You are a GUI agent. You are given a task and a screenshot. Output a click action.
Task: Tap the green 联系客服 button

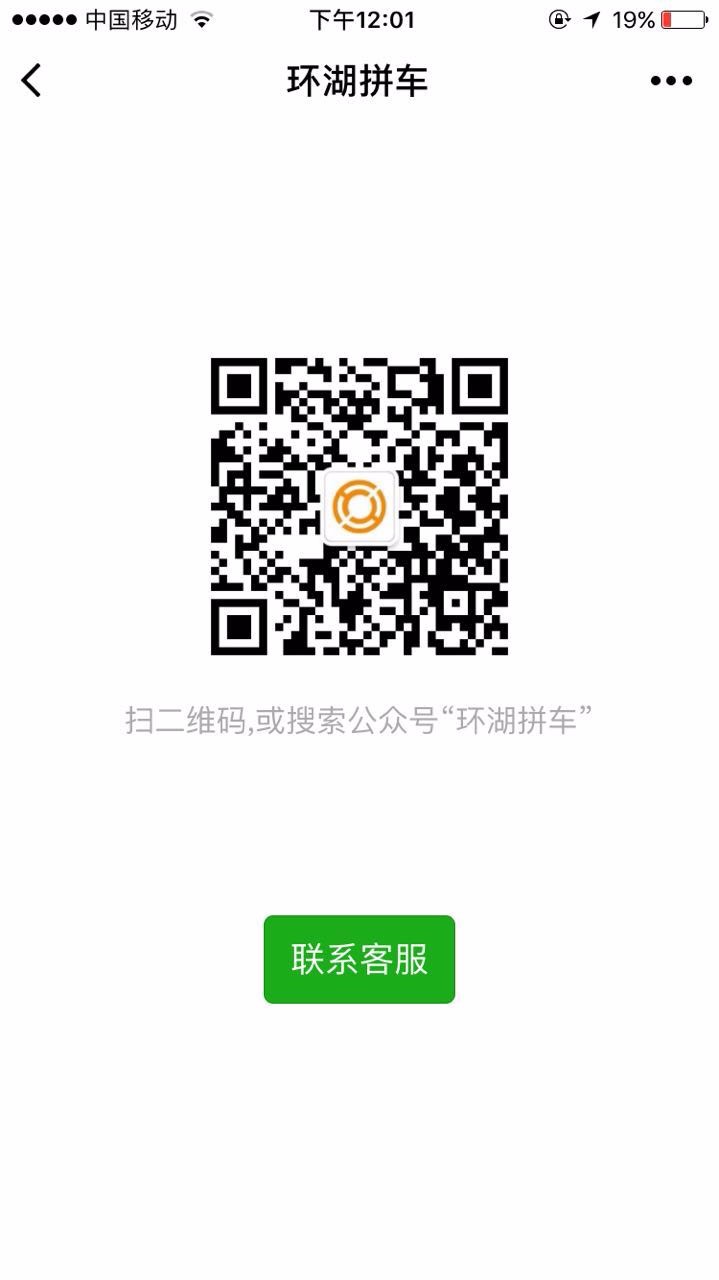click(x=359, y=959)
